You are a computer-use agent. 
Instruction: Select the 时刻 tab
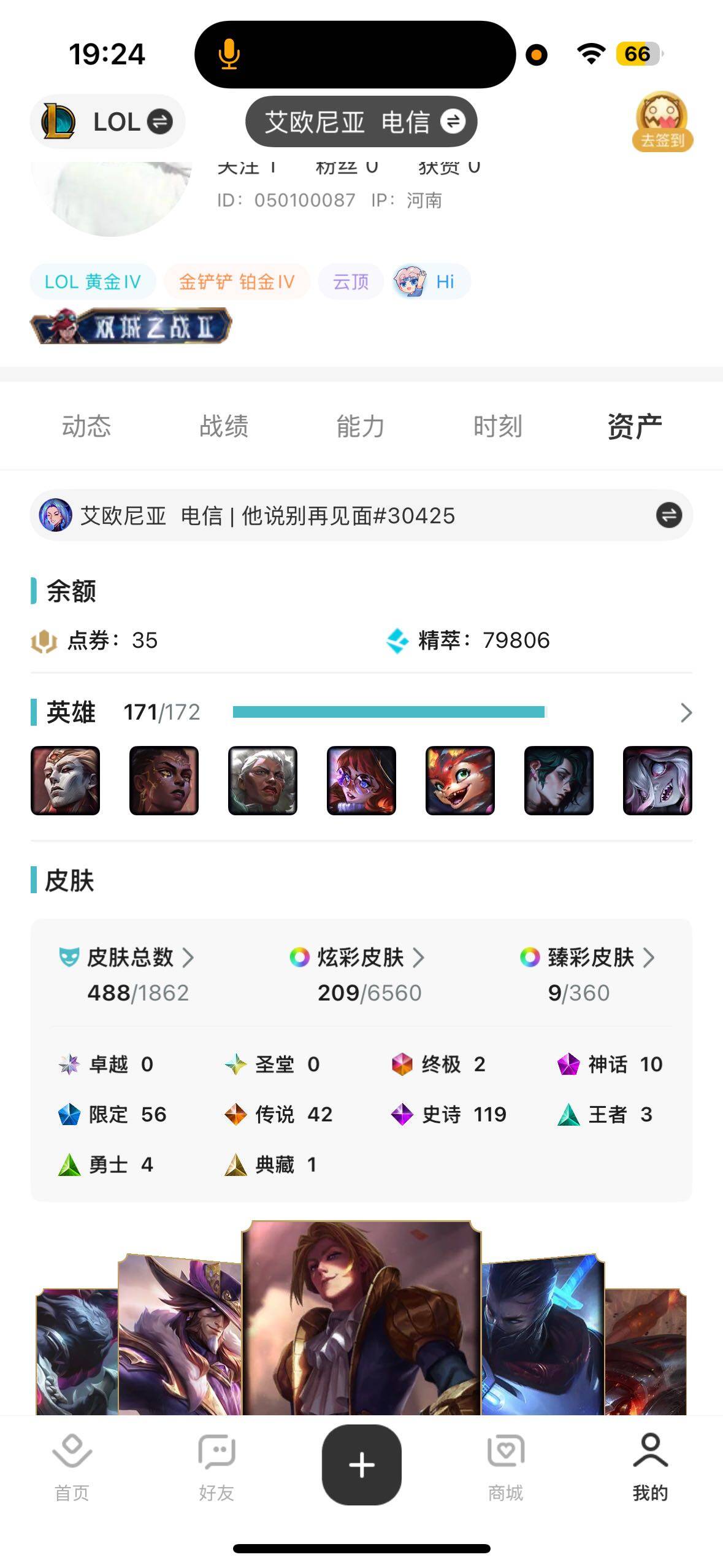click(497, 426)
